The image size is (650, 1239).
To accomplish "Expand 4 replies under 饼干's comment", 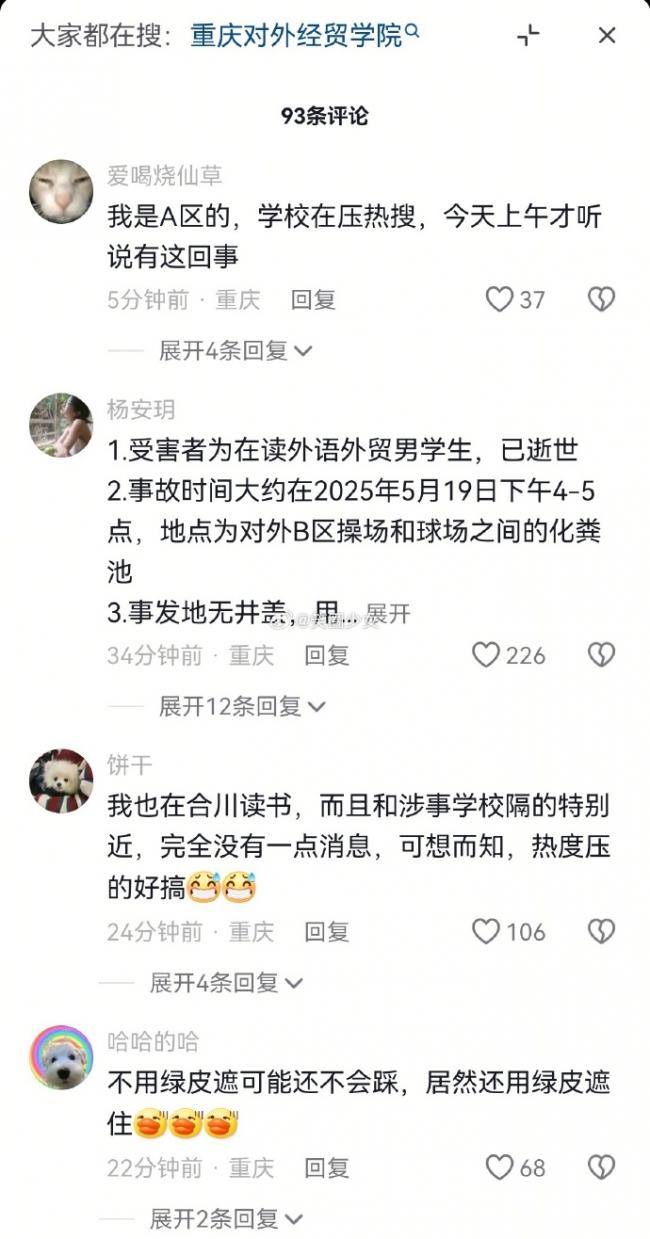I will coord(225,983).
